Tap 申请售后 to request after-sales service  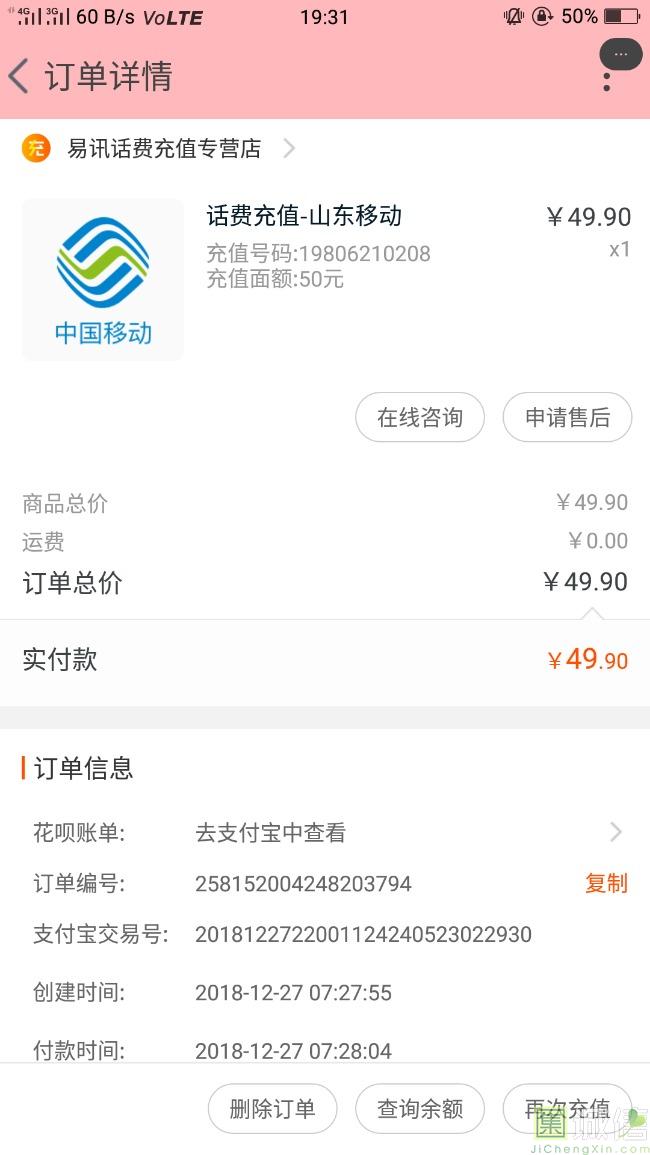567,418
